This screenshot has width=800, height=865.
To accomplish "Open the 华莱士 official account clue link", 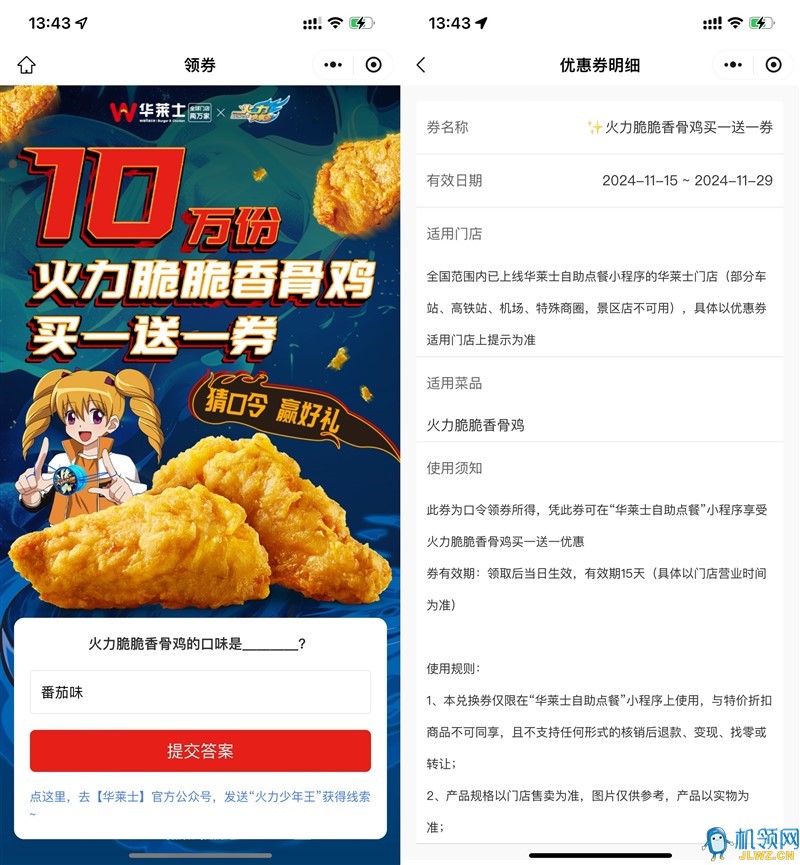I will (200, 797).
